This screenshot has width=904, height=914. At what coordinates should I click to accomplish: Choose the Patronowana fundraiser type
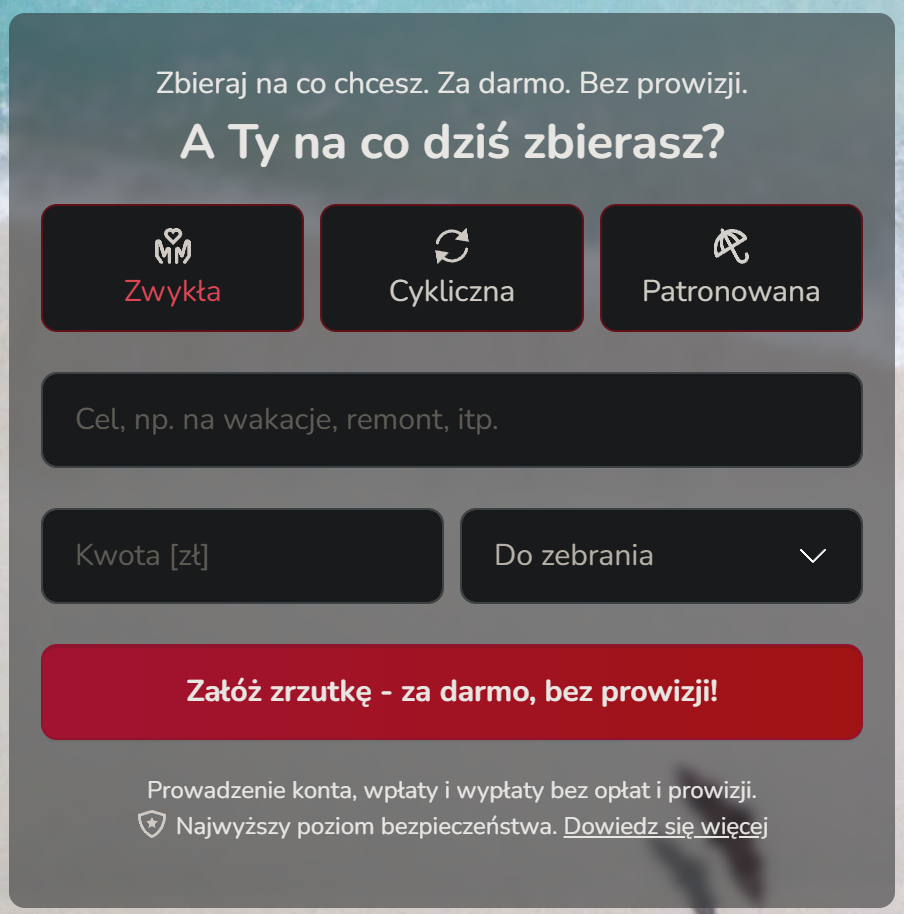pos(731,268)
